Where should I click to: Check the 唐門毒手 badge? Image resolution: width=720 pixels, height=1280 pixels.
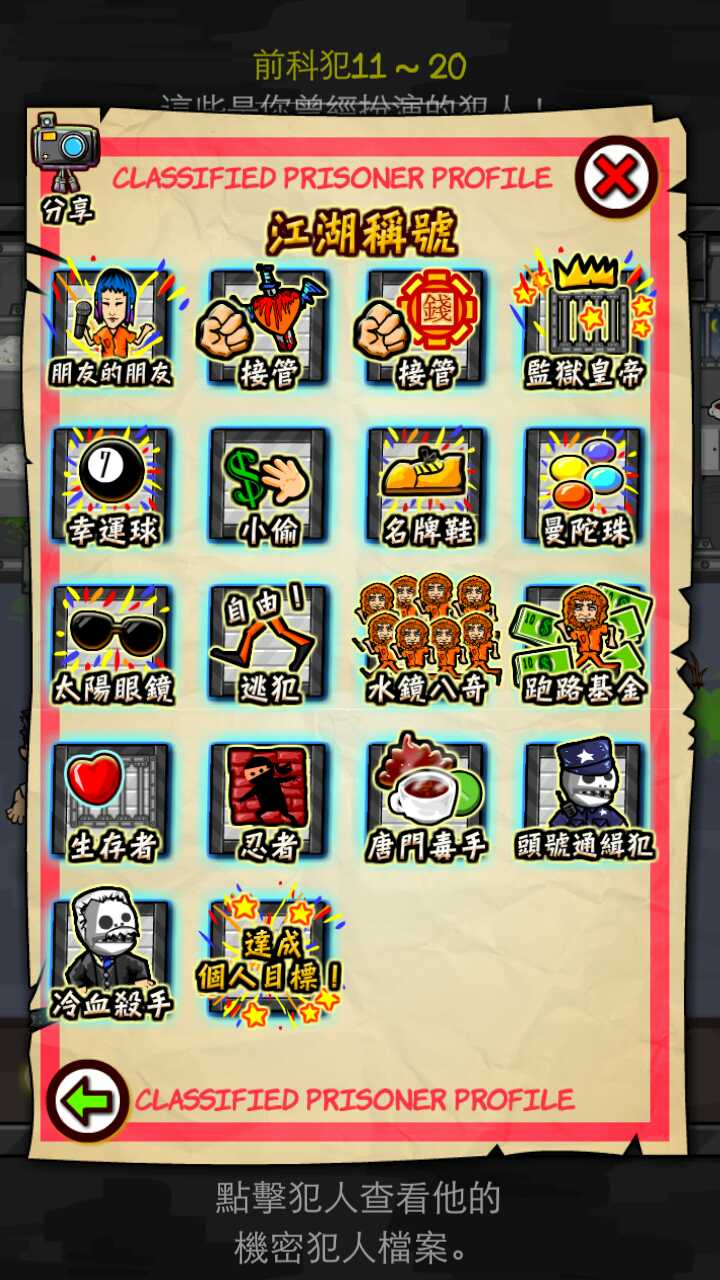click(x=426, y=801)
